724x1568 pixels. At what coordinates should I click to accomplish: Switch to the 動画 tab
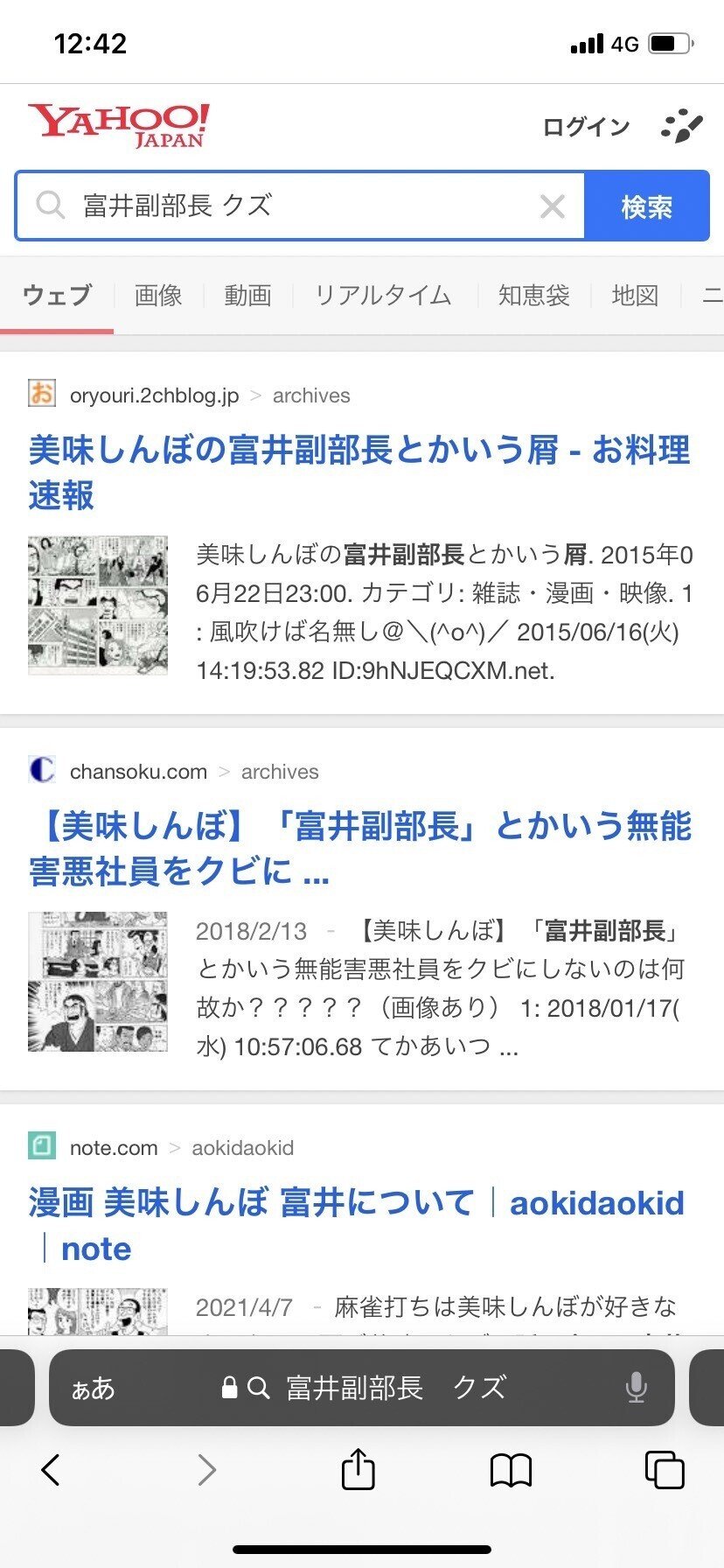tap(247, 296)
